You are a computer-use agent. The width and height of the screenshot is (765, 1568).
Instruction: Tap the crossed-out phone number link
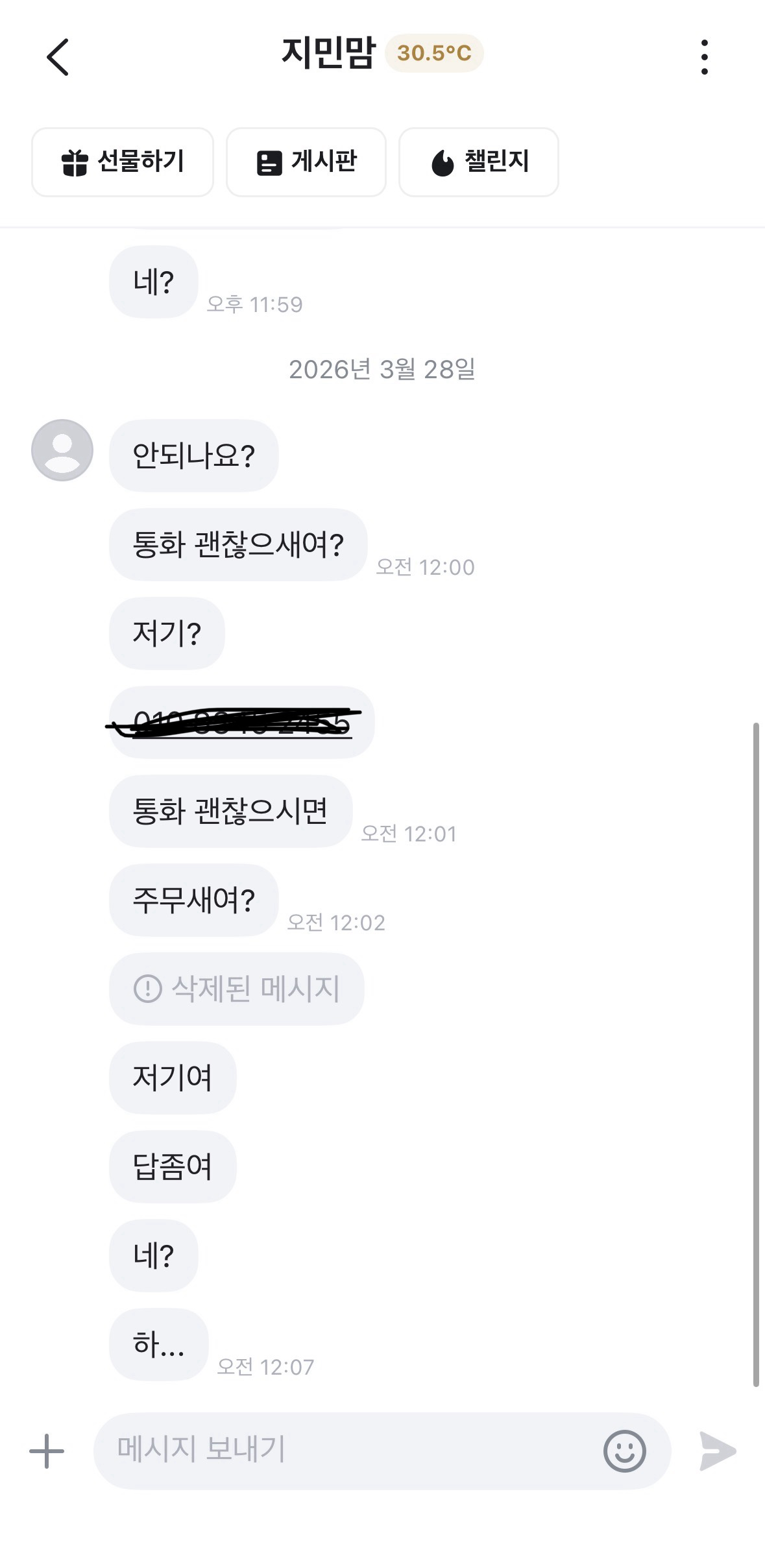(x=241, y=723)
